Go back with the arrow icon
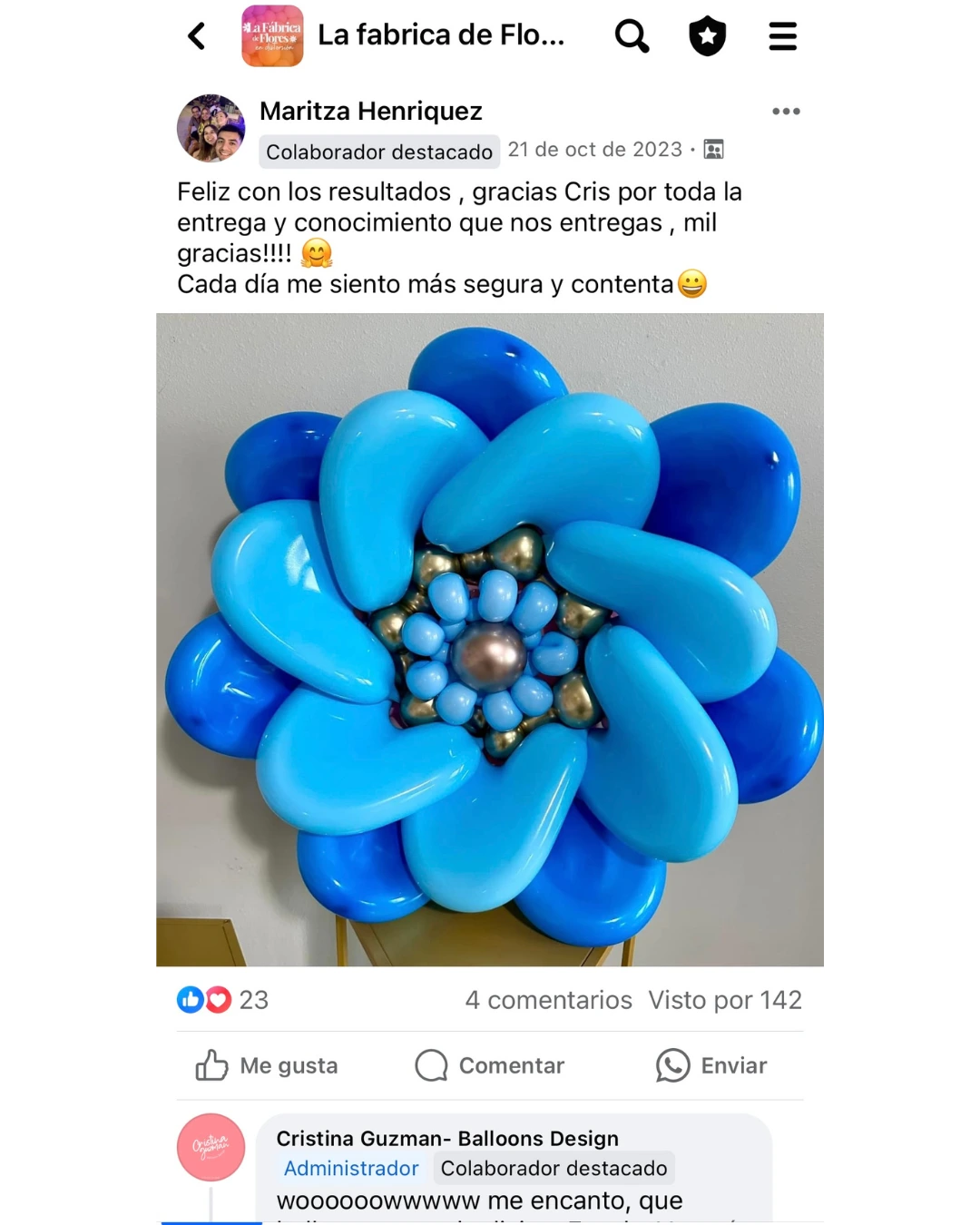Screen dimensions: 980x1225 [x=197, y=36]
